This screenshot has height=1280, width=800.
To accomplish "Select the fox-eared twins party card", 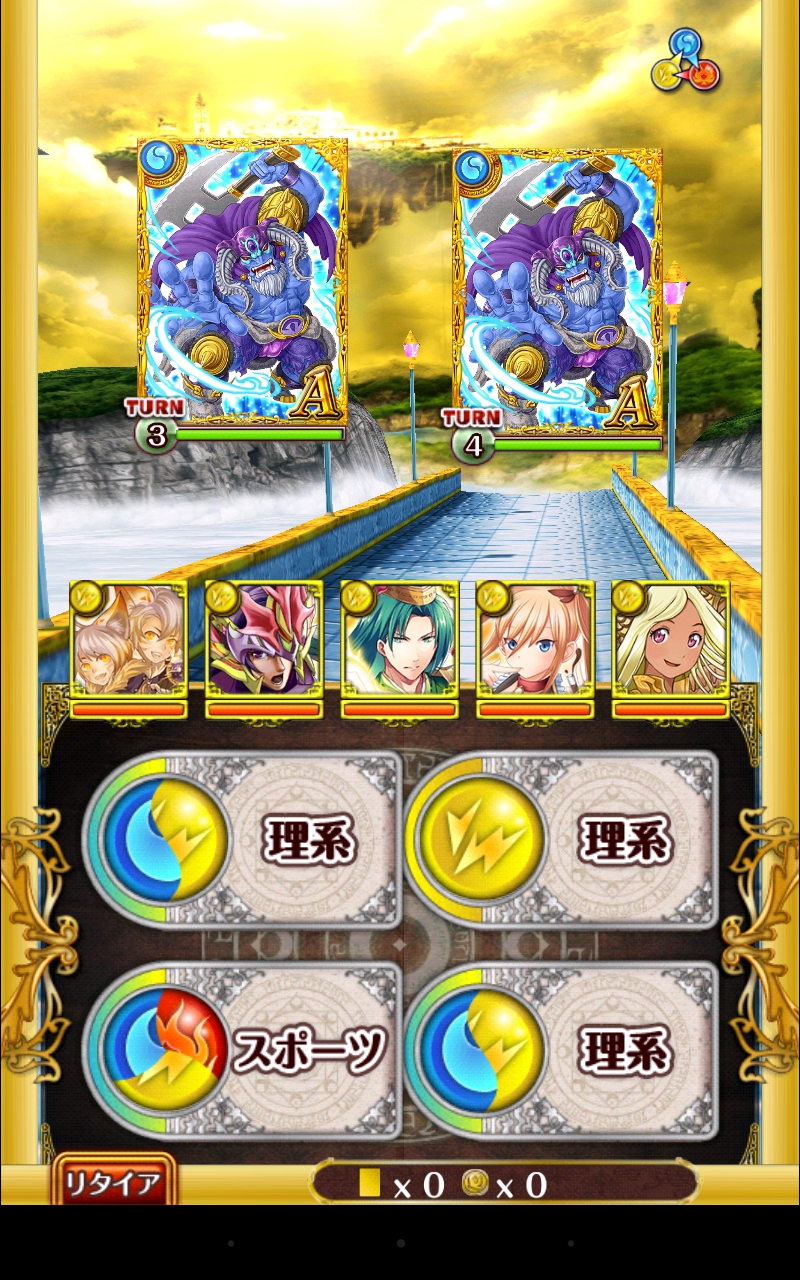I will point(128,640).
